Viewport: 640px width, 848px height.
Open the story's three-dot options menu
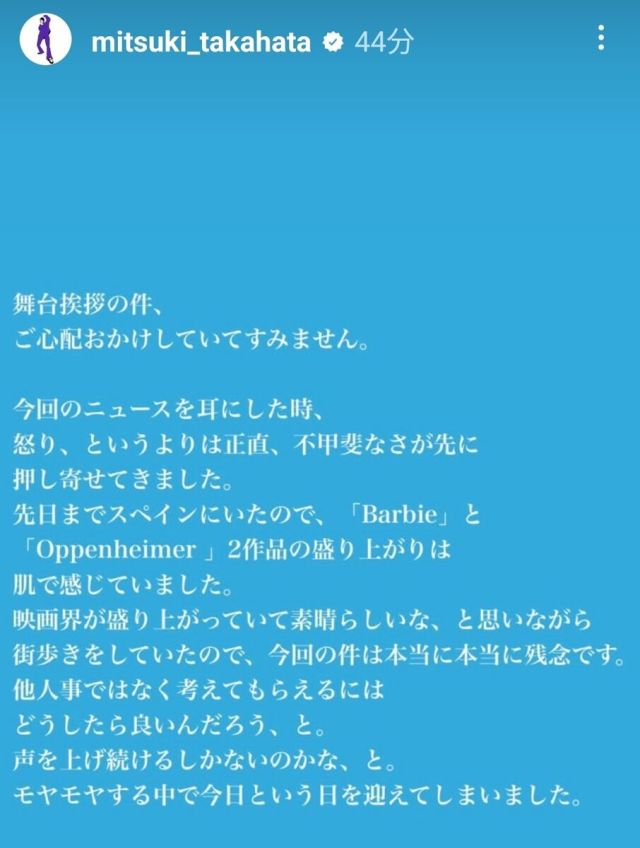click(600, 39)
